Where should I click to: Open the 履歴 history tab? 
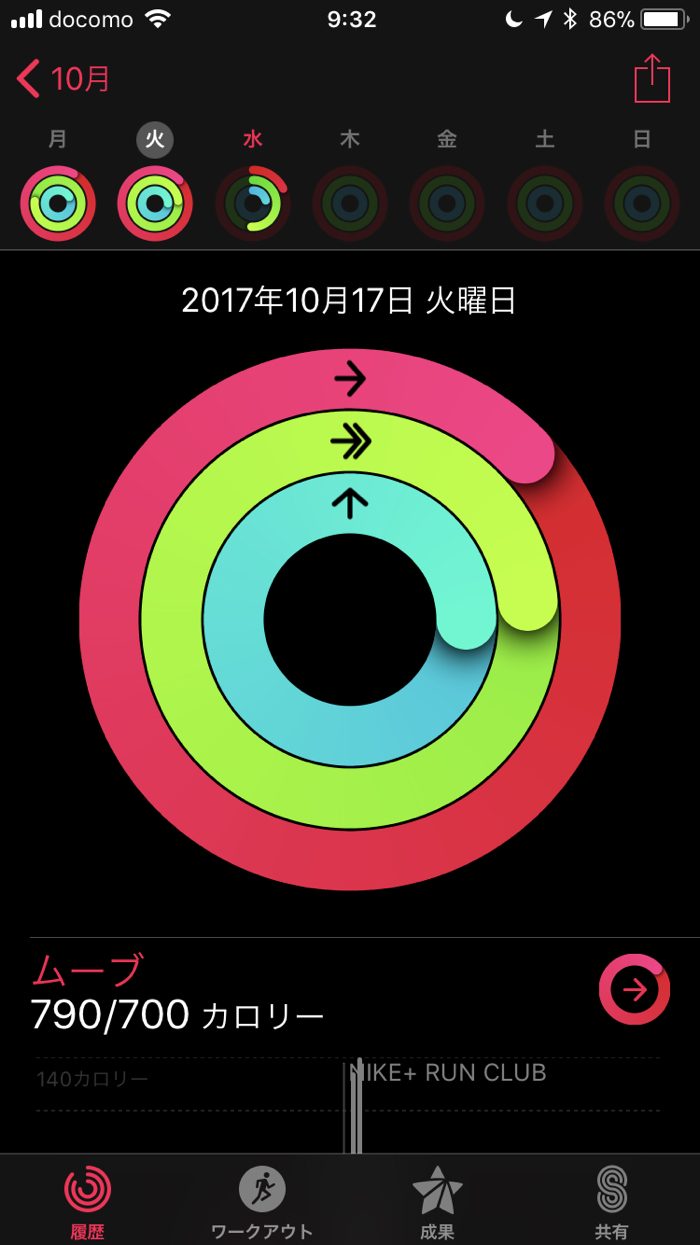88,1200
